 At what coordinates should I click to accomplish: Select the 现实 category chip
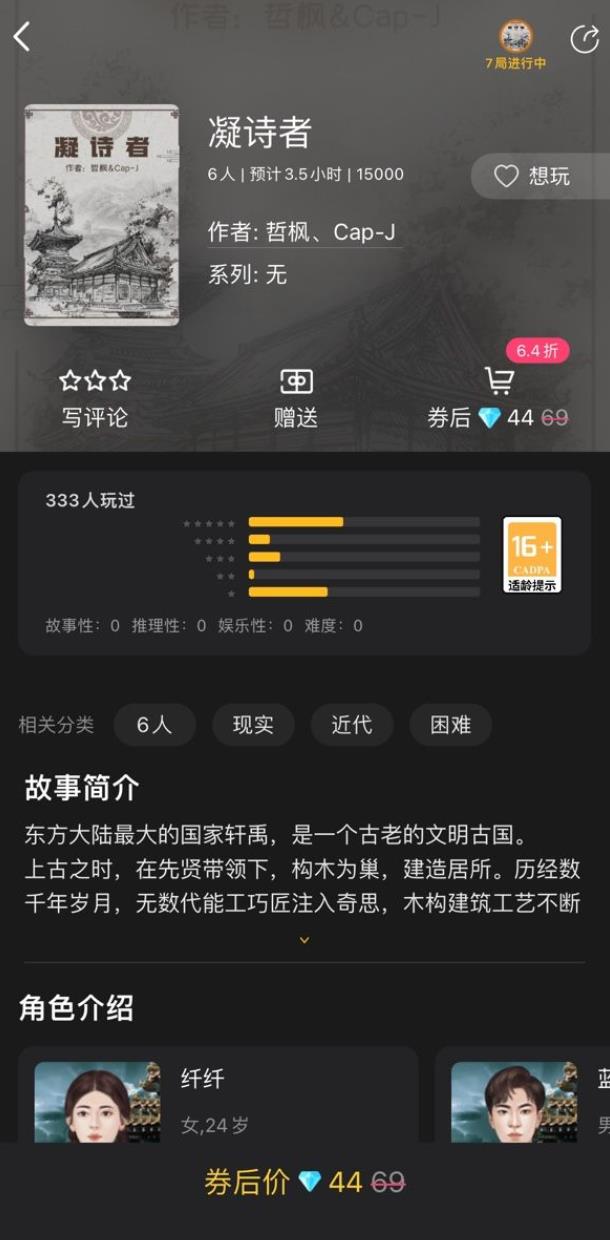point(253,725)
